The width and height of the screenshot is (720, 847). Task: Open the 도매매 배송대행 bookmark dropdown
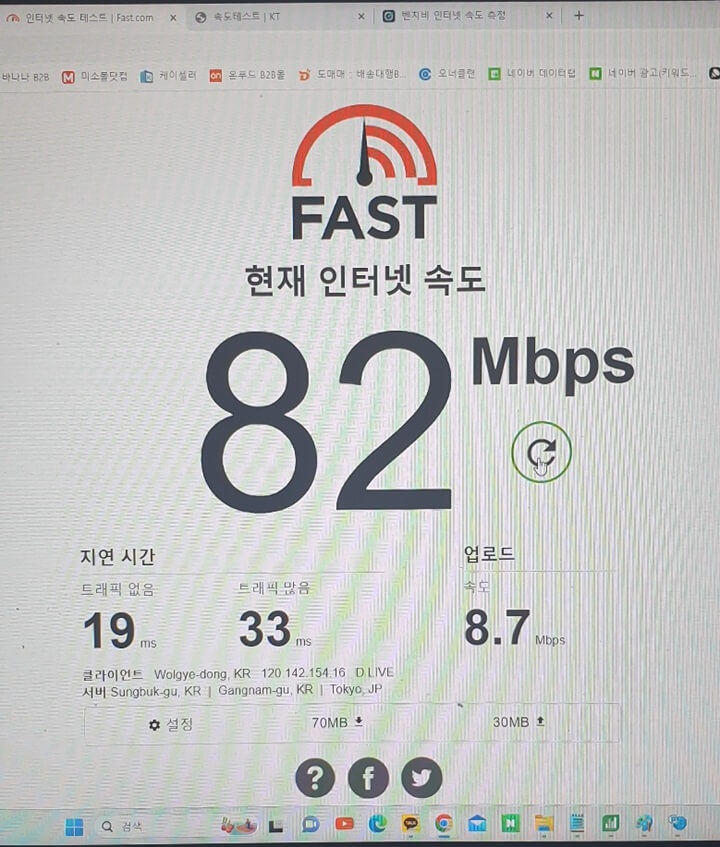point(356,72)
